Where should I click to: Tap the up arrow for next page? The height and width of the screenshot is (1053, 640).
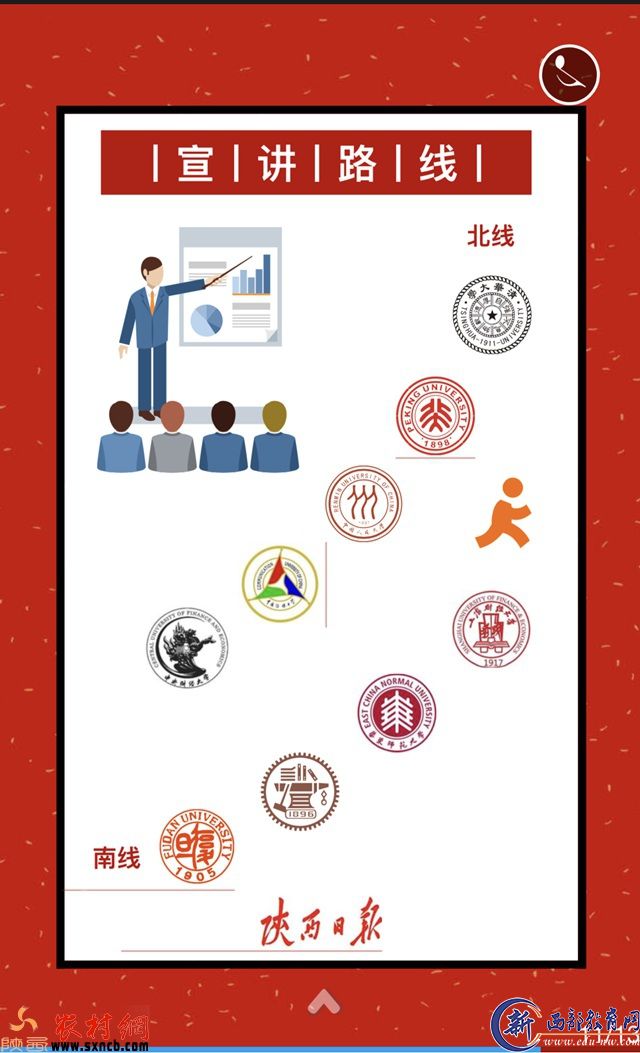coord(322,1000)
